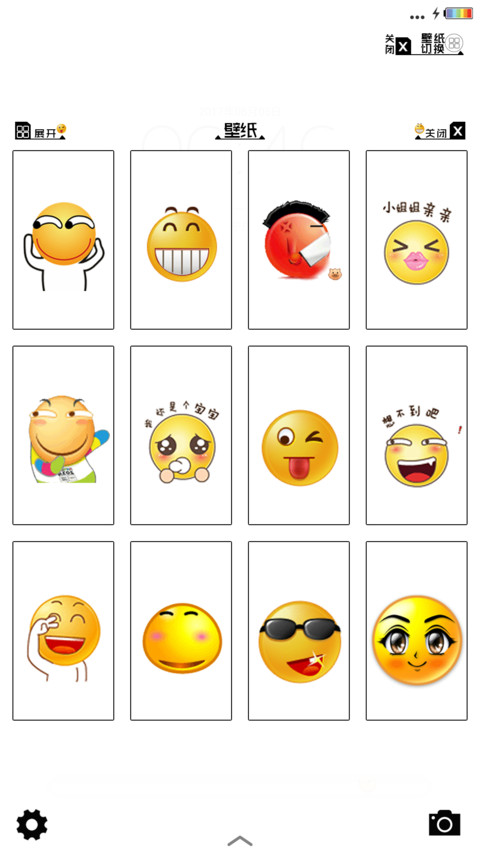Select the winking tongue-out emoji wallpaper
The height and width of the screenshot is (853, 480).
(299, 435)
